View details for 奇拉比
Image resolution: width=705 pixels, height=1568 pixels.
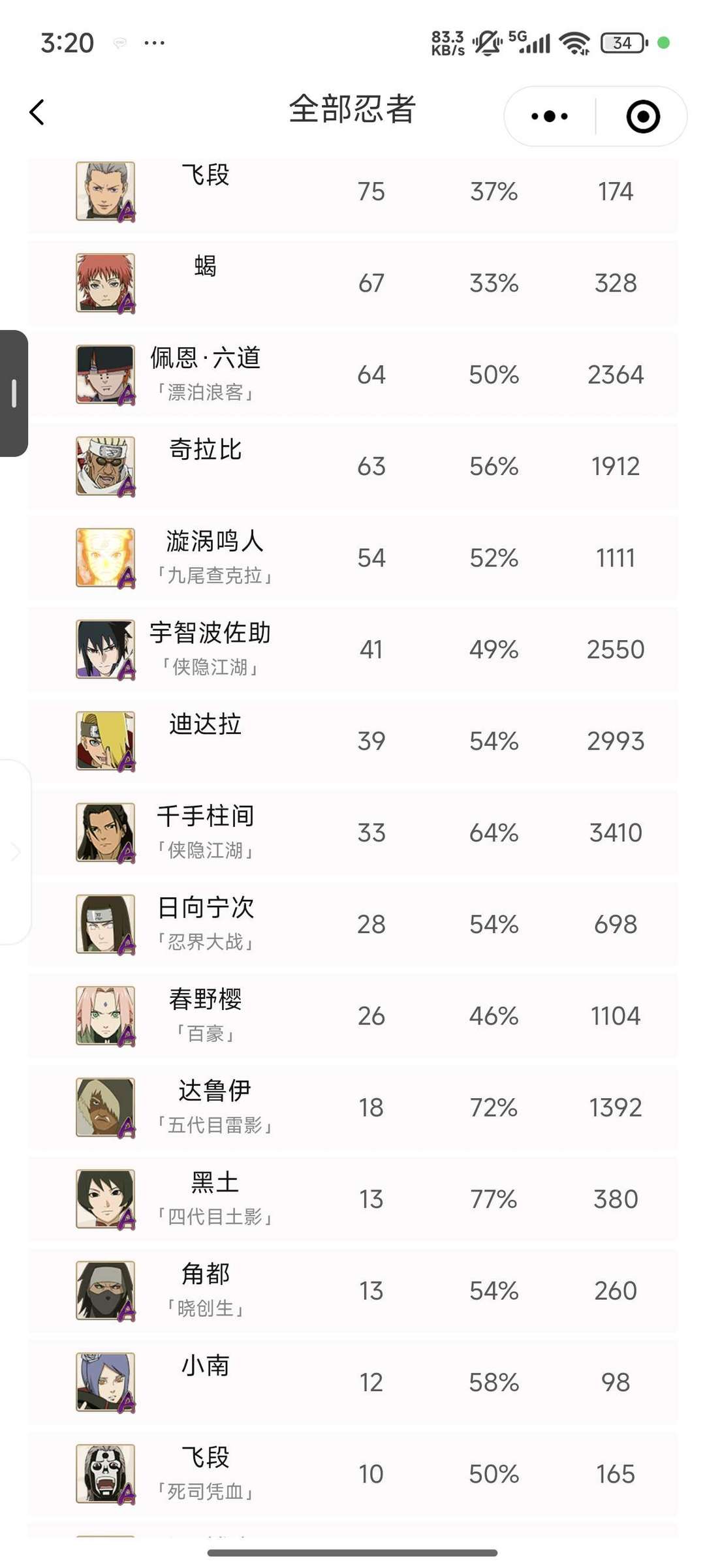(352, 466)
